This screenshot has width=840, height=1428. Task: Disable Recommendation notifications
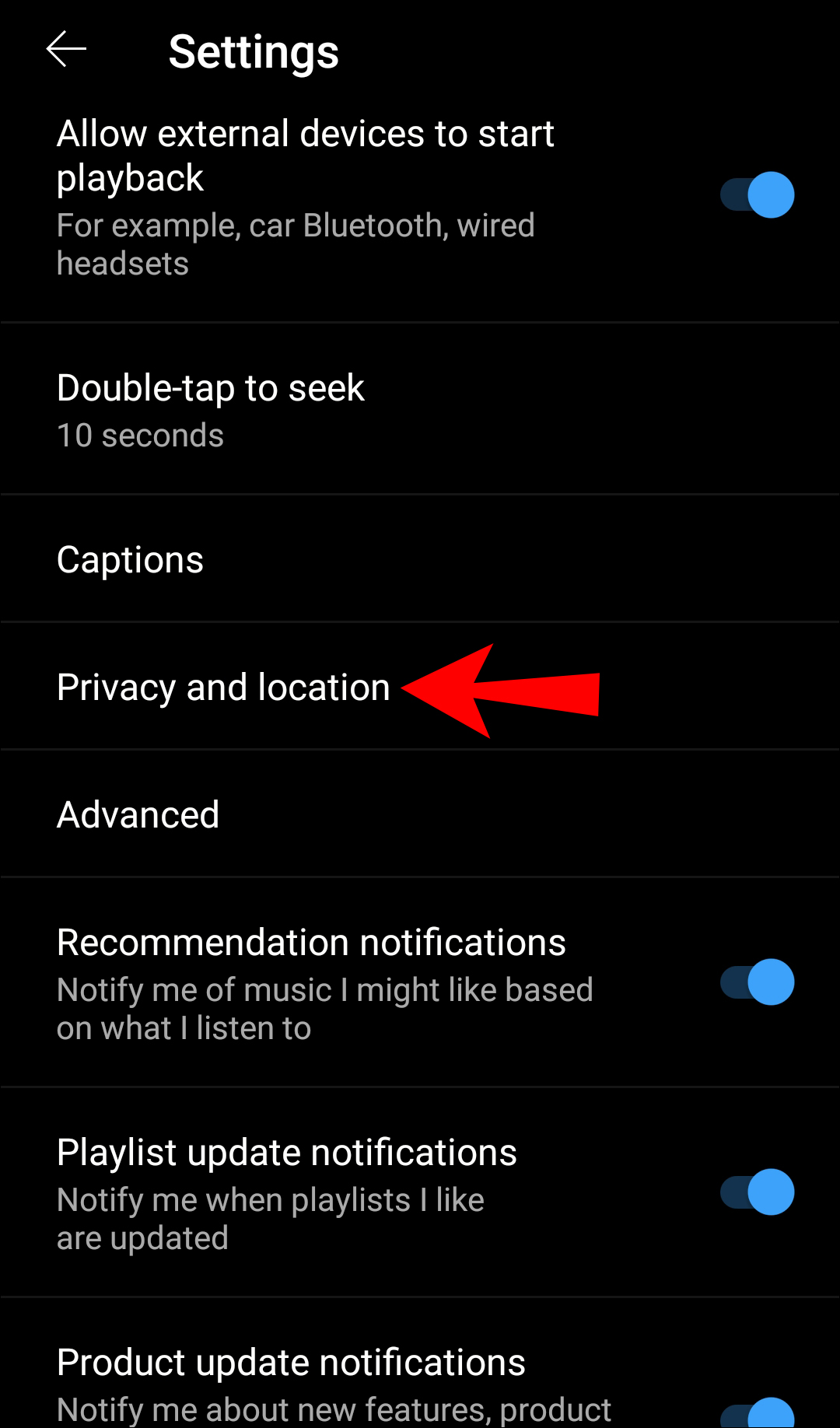coord(756,982)
